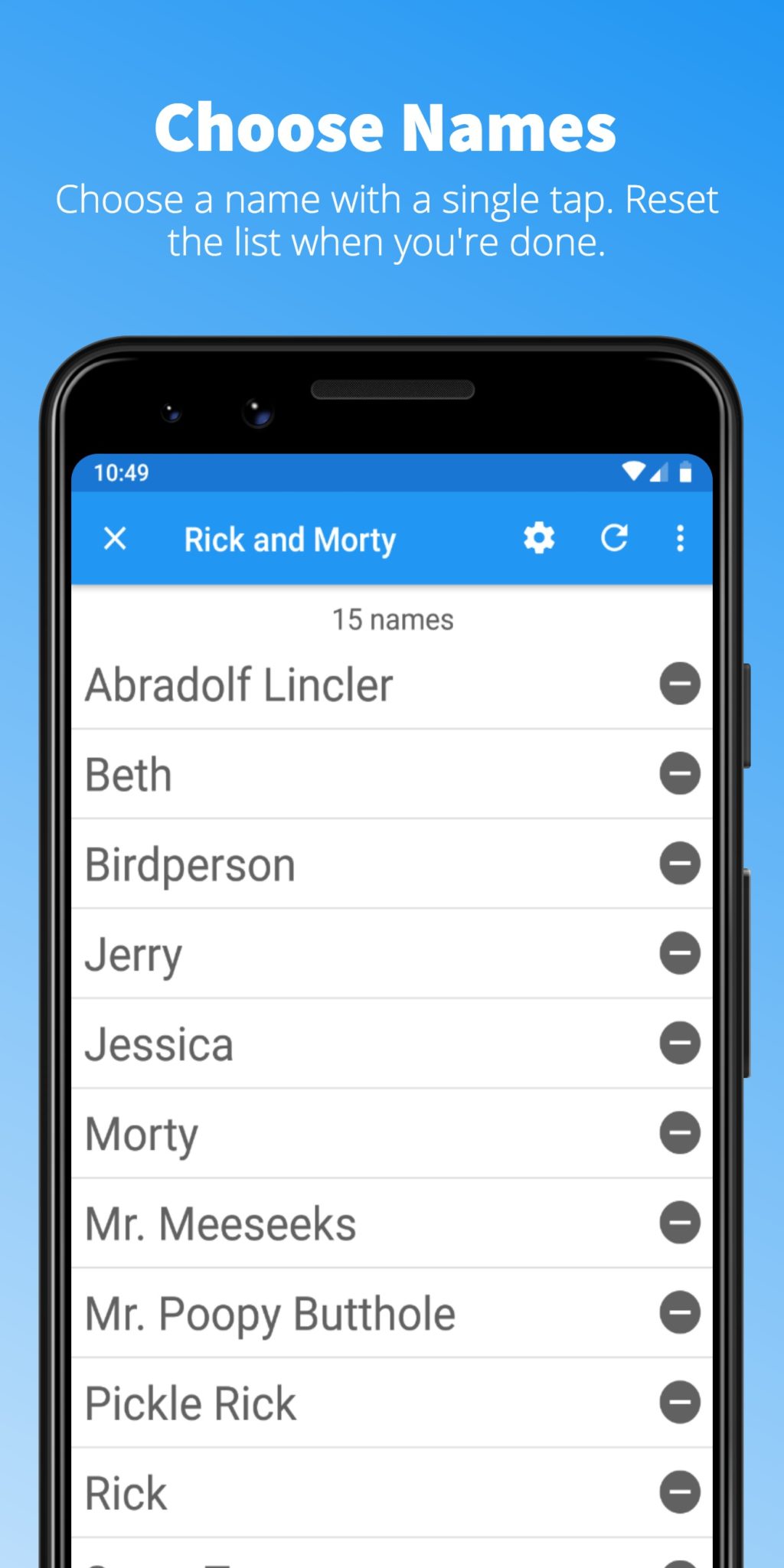
Task: Open the settings gear icon
Action: click(x=539, y=538)
